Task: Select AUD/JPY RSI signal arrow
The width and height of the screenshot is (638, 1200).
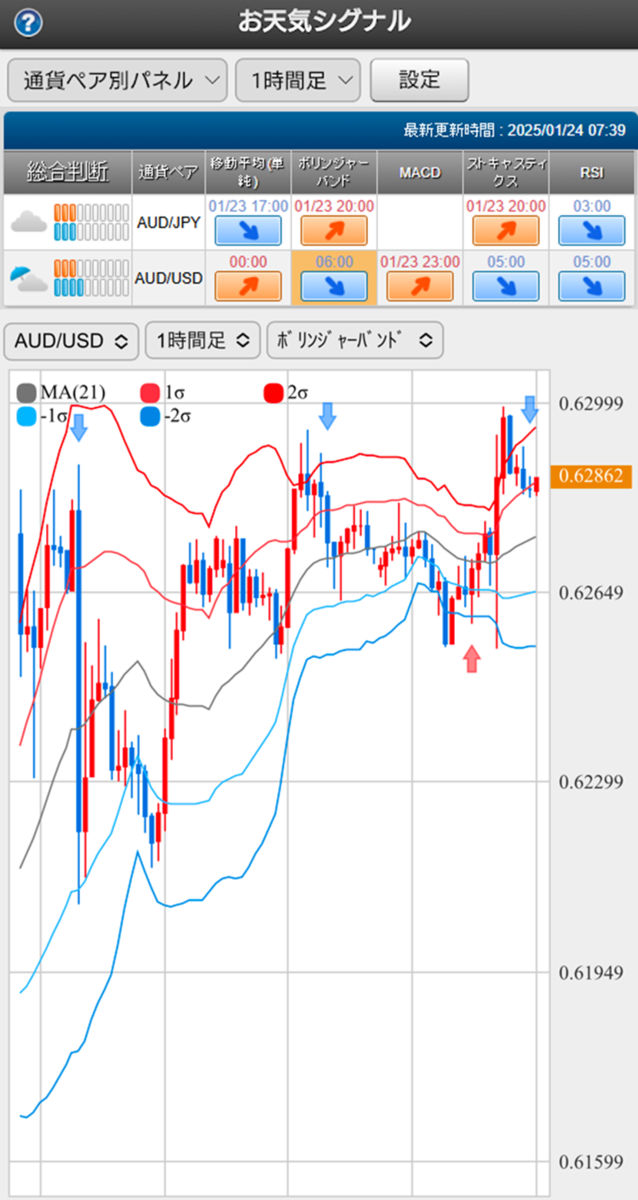Action: tap(592, 230)
